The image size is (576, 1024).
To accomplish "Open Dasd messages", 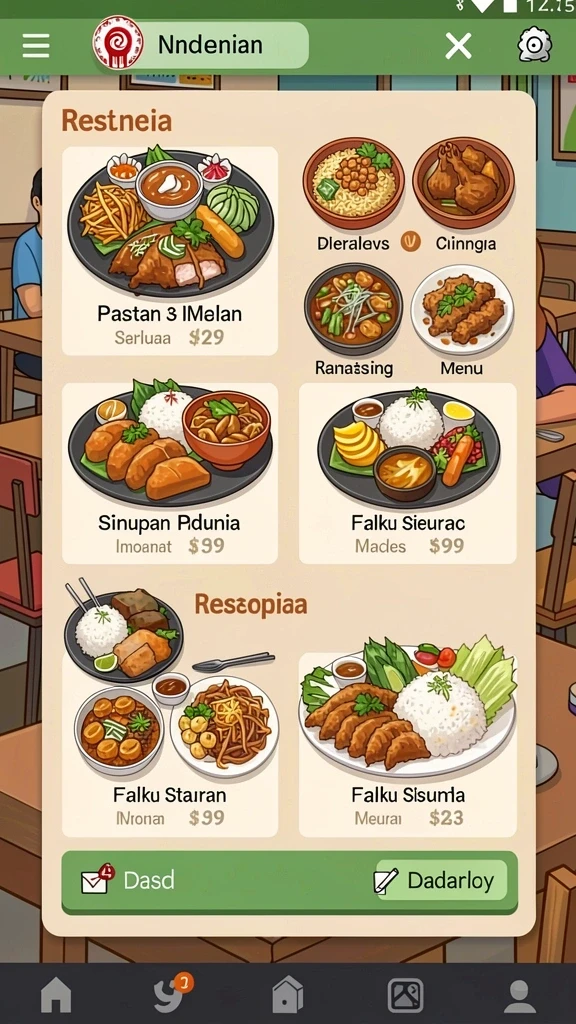I will coord(128,880).
